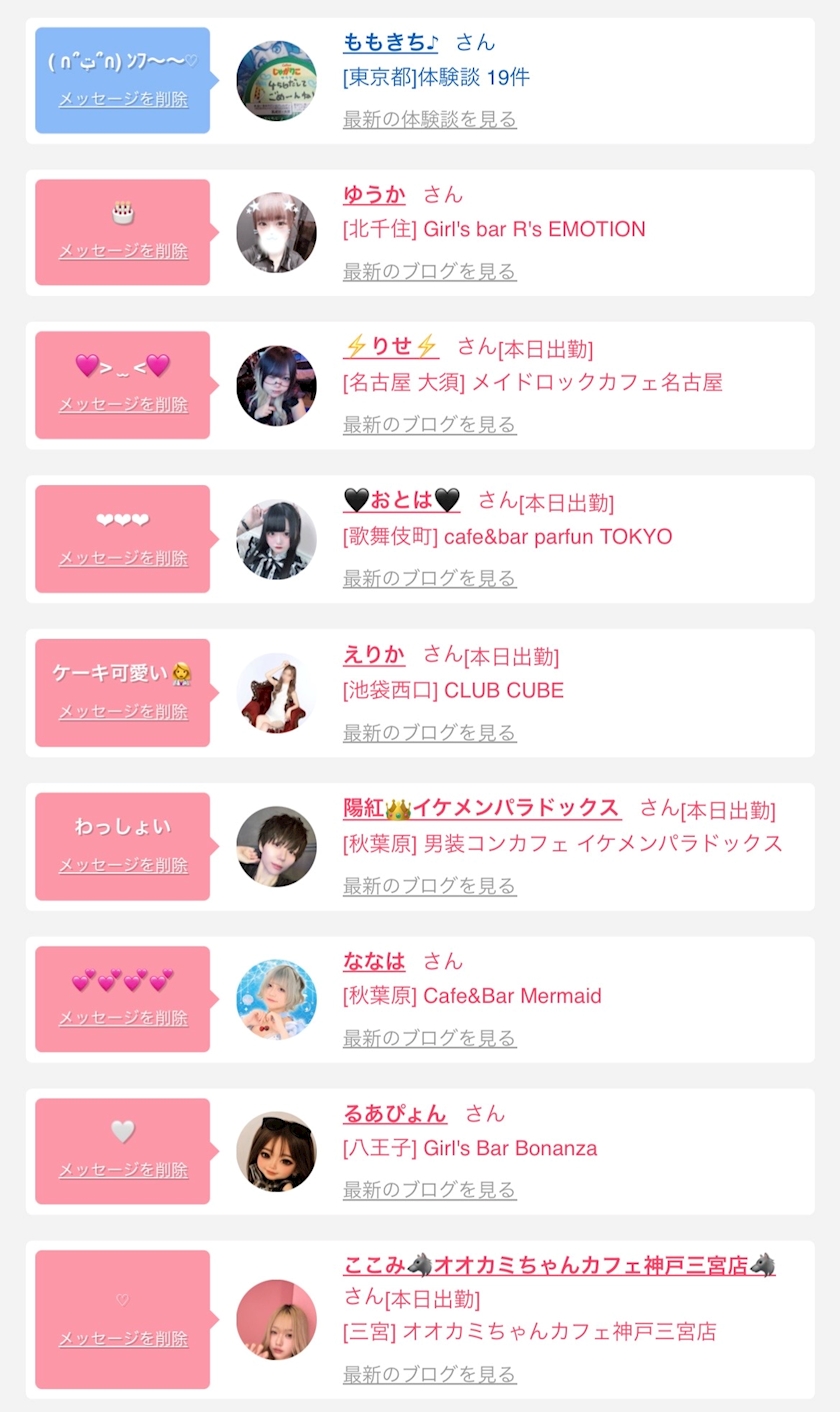Delete the message sent to りせ
This screenshot has width=840, height=1412.
pos(123,404)
